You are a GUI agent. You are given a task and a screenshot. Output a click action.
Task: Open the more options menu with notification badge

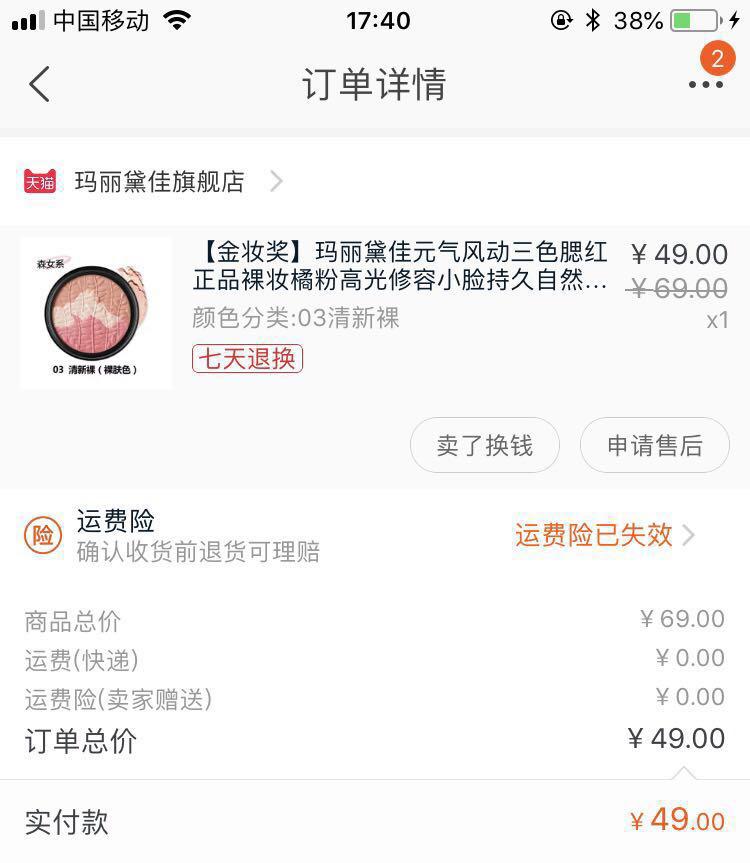pos(708,85)
